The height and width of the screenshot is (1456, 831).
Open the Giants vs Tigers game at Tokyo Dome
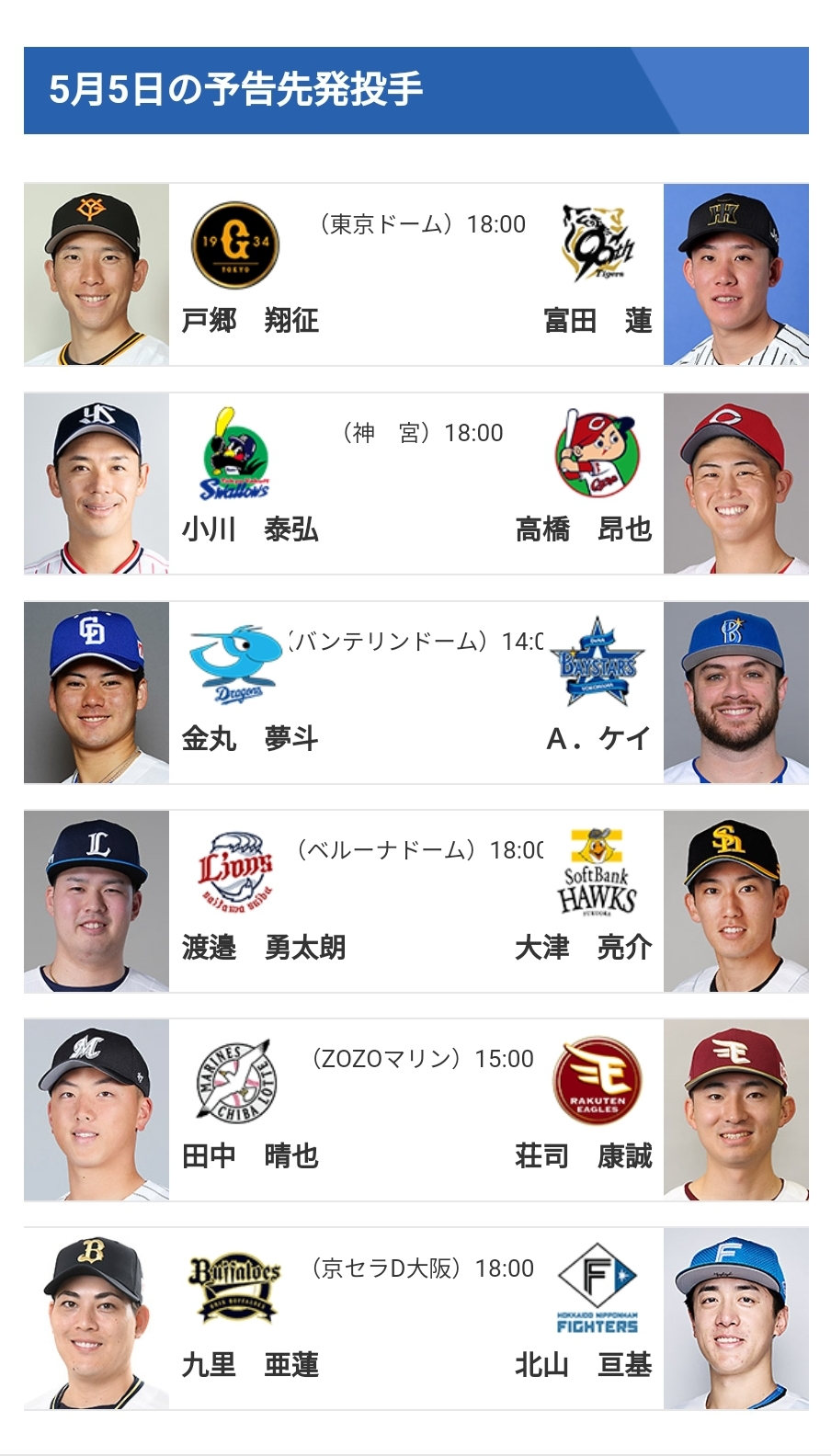pos(416,275)
